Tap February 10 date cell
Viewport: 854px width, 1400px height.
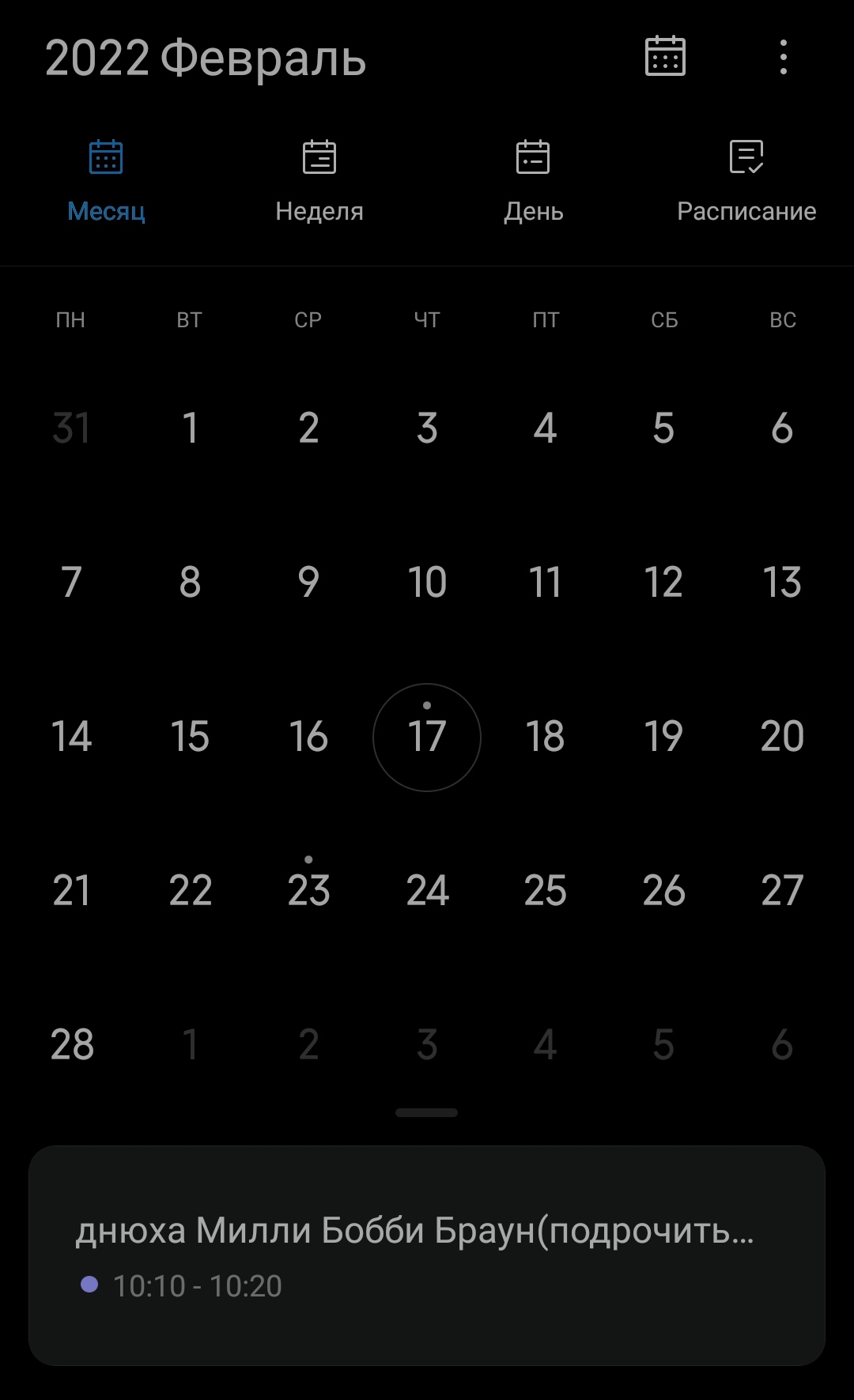pyautogui.click(x=427, y=582)
